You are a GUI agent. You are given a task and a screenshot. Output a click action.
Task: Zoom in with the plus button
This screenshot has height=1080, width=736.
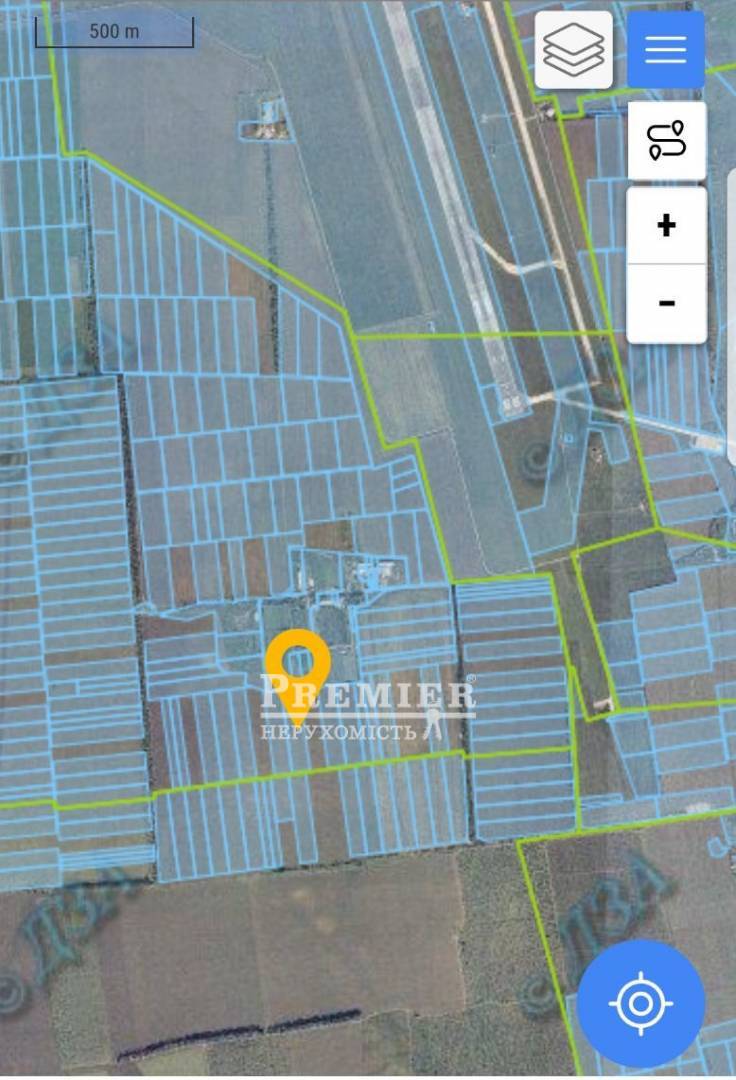point(666,226)
